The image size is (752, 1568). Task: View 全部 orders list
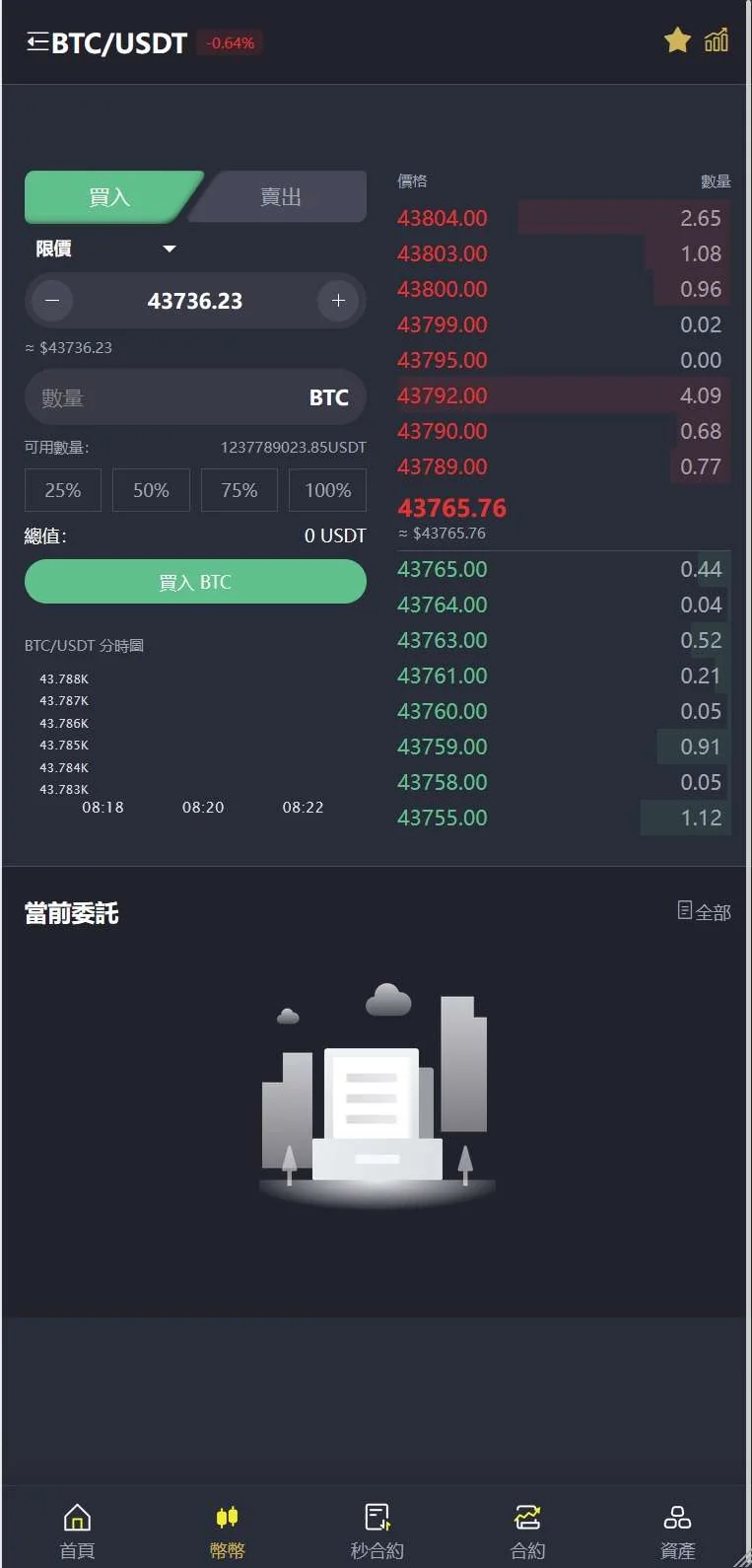tap(704, 911)
